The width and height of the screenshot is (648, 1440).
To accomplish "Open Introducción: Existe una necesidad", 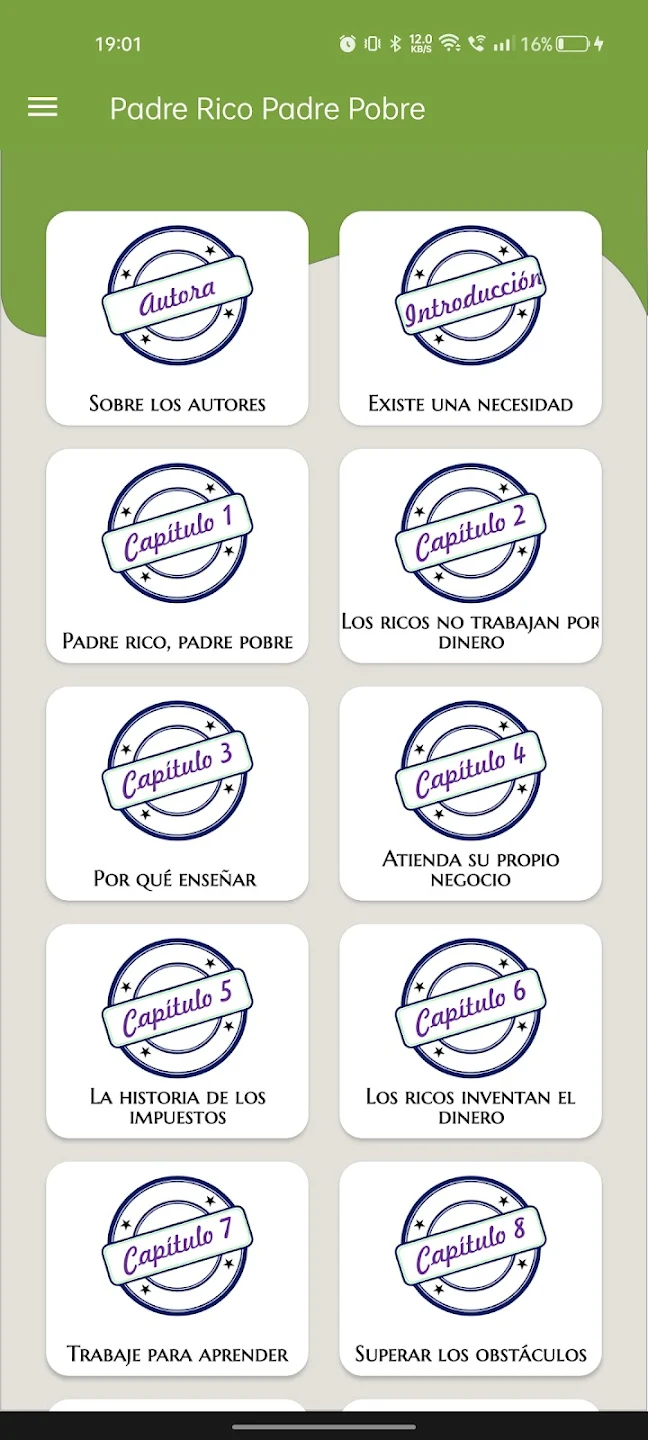I will (x=471, y=318).
